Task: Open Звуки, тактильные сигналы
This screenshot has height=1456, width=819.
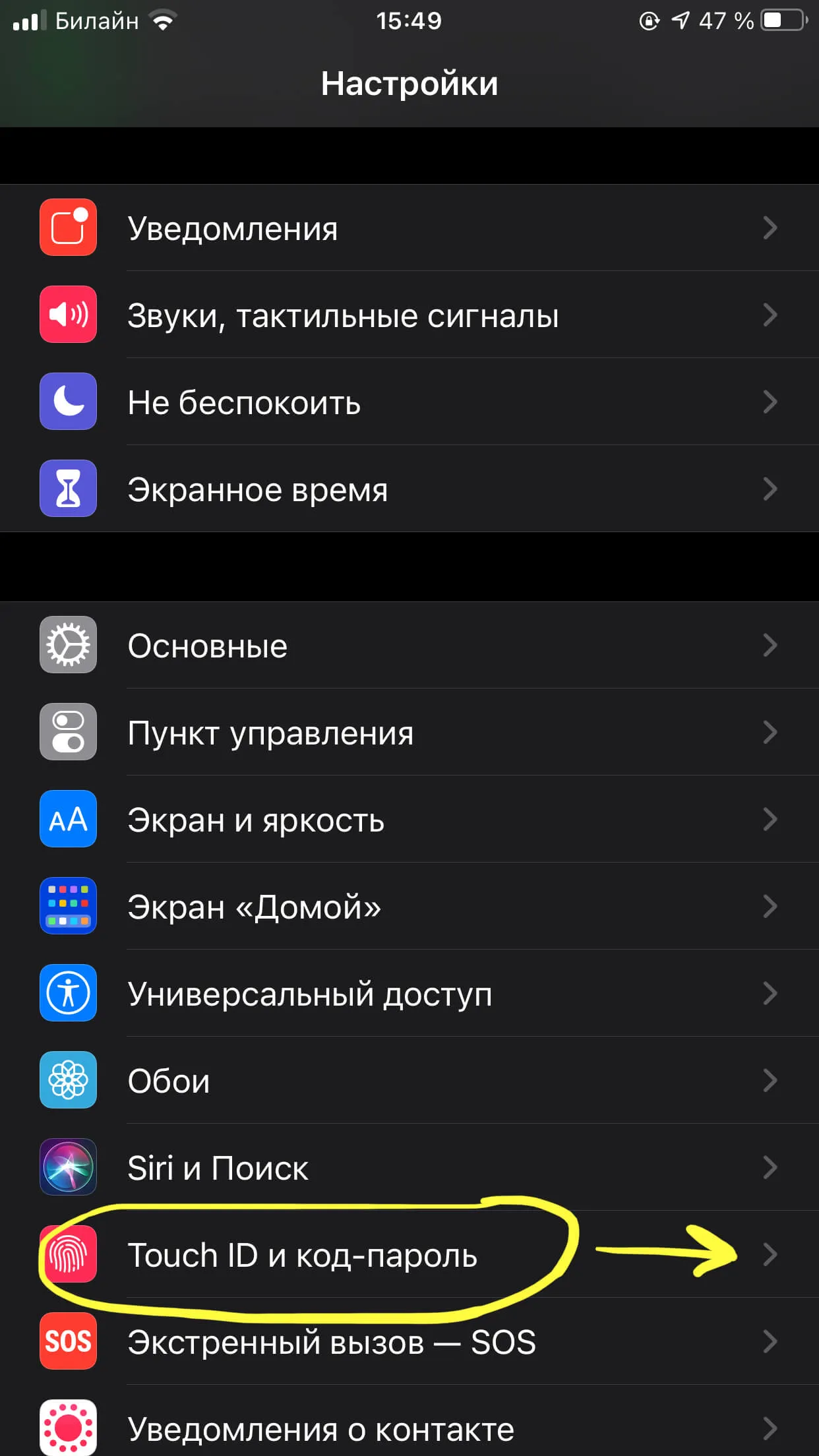Action: [x=409, y=315]
